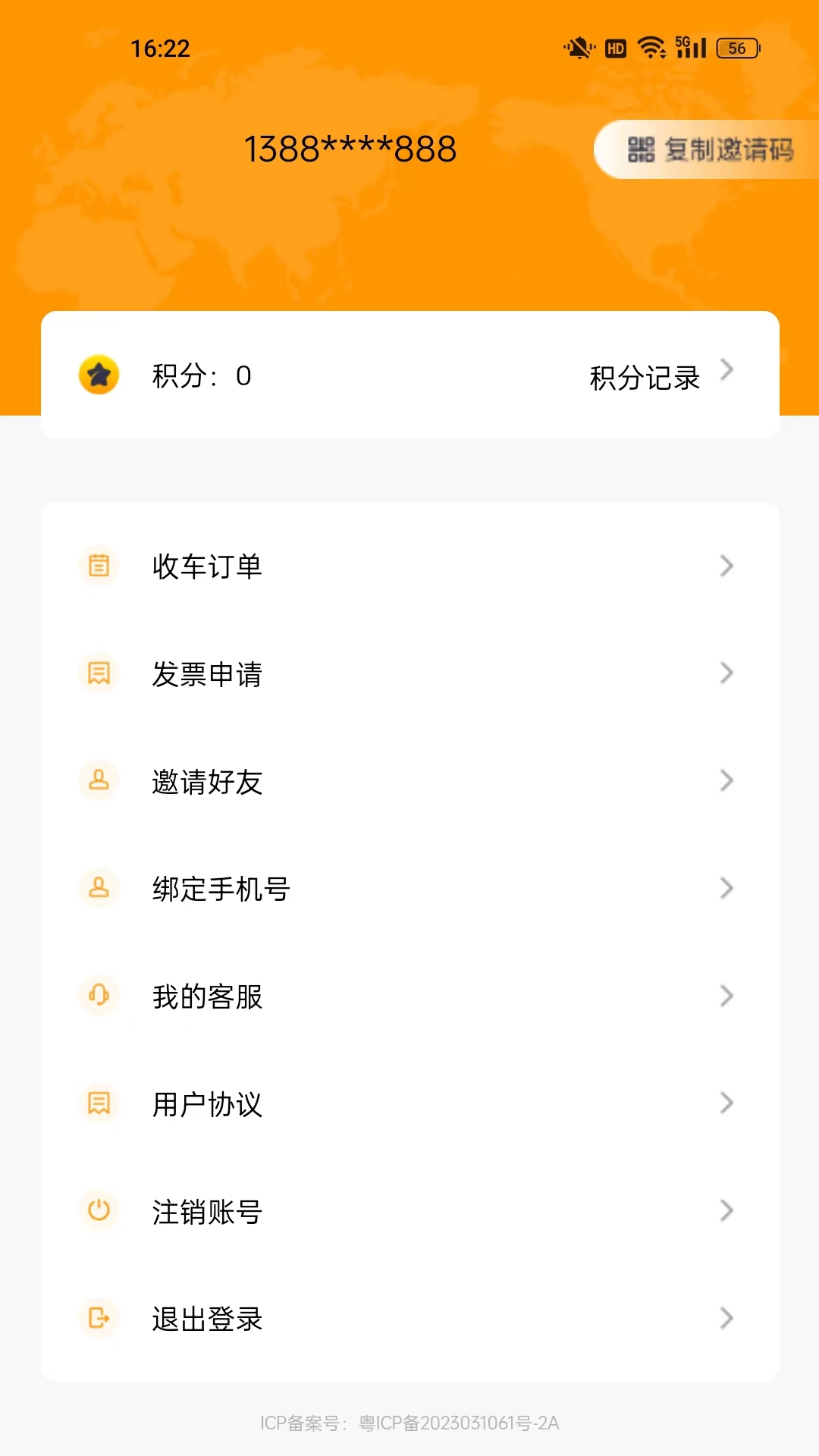
Task: Expand the 退出登录 row chevron
Action: [726, 1319]
